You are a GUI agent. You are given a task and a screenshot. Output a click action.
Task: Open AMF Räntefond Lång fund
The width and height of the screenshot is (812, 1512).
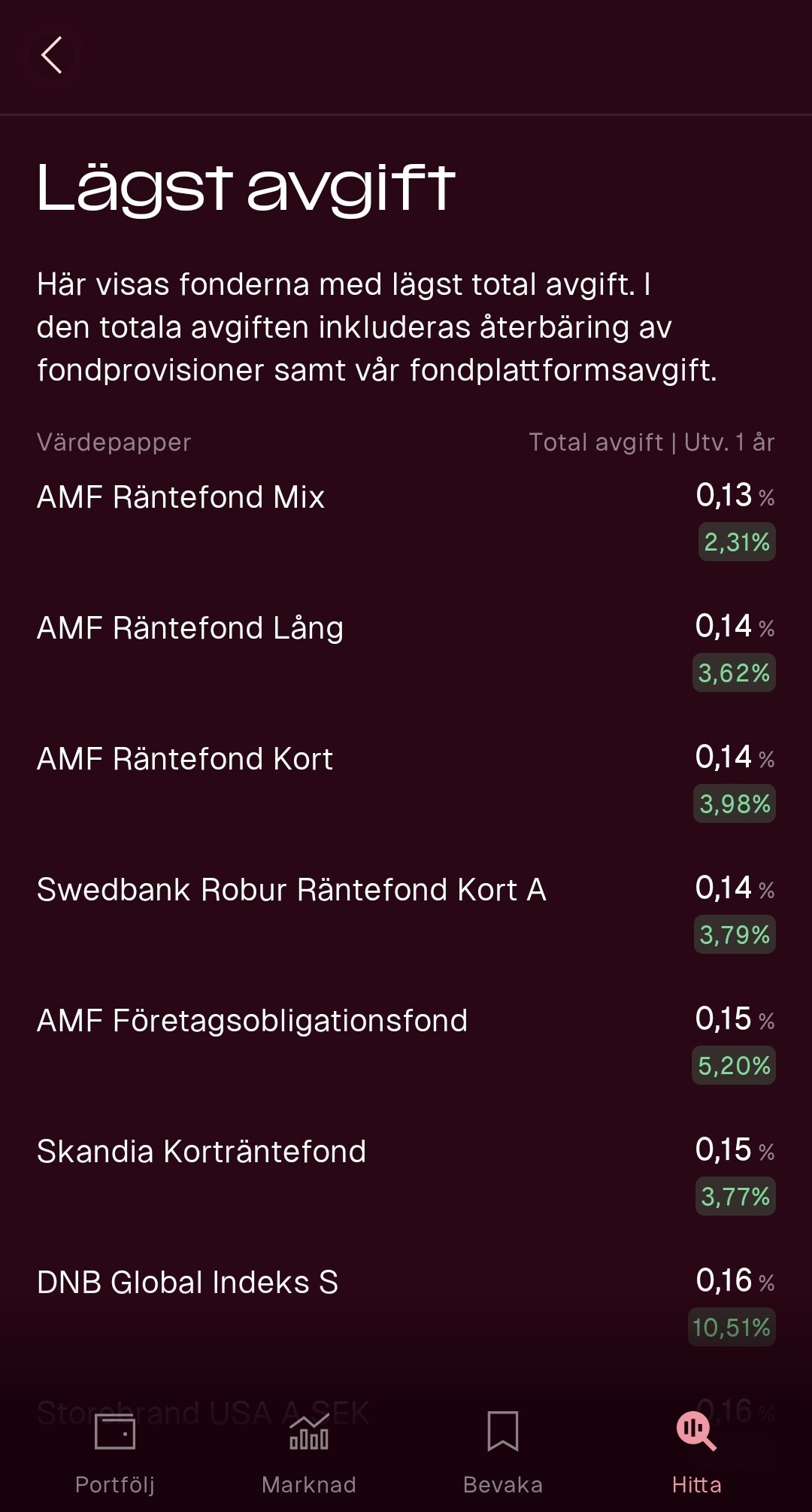(x=190, y=628)
